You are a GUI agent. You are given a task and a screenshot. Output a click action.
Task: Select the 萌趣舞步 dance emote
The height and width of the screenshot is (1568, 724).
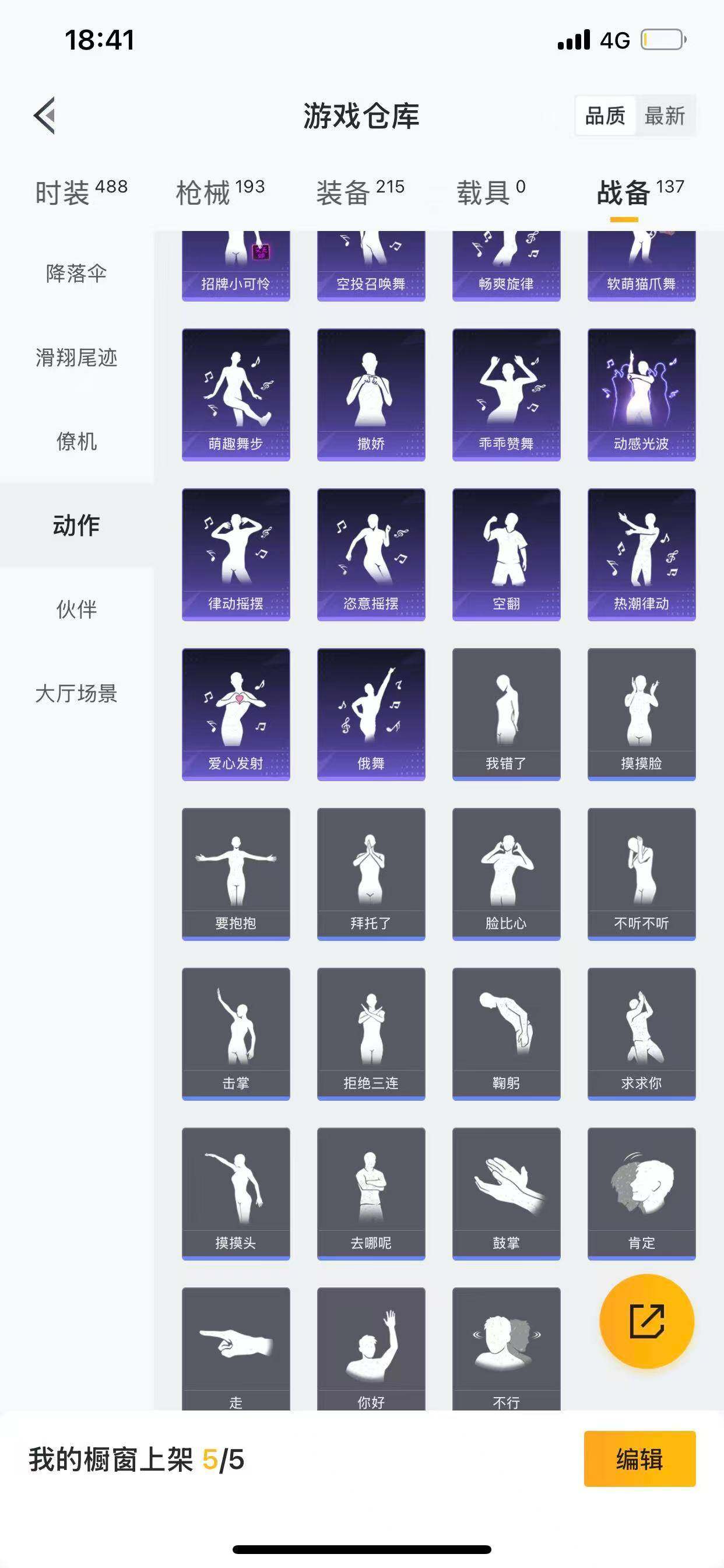236,395
